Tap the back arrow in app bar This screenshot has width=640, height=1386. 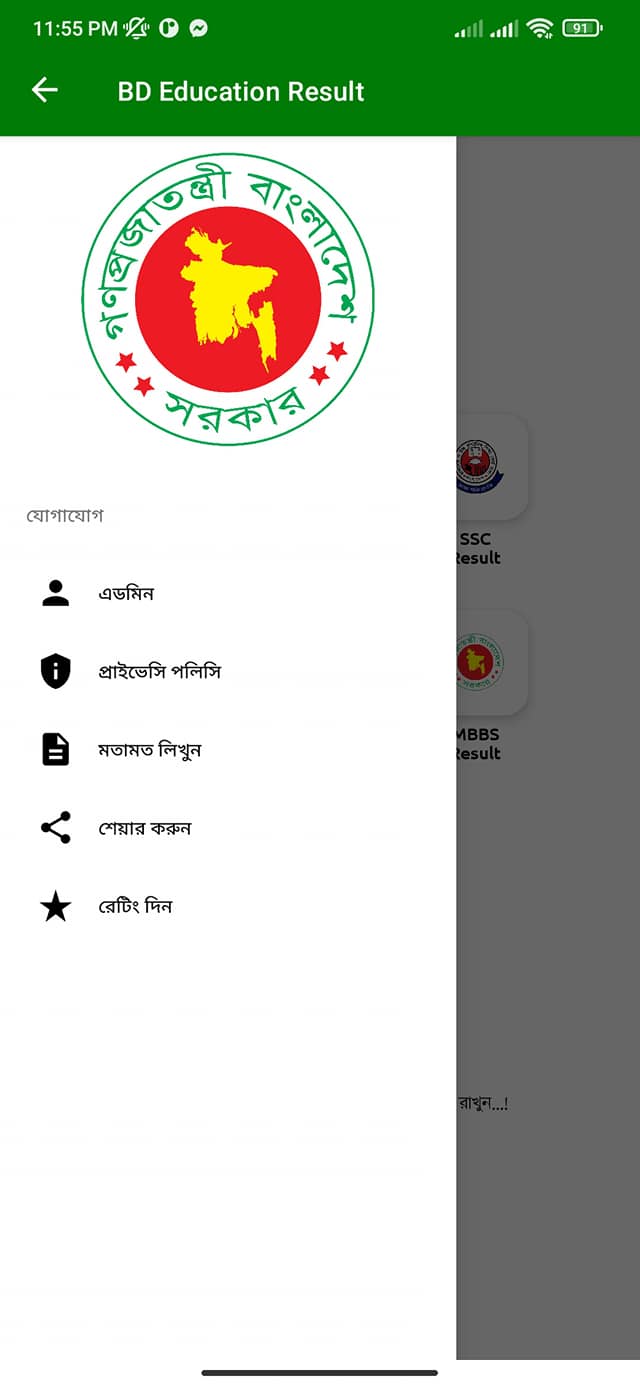click(x=45, y=90)
